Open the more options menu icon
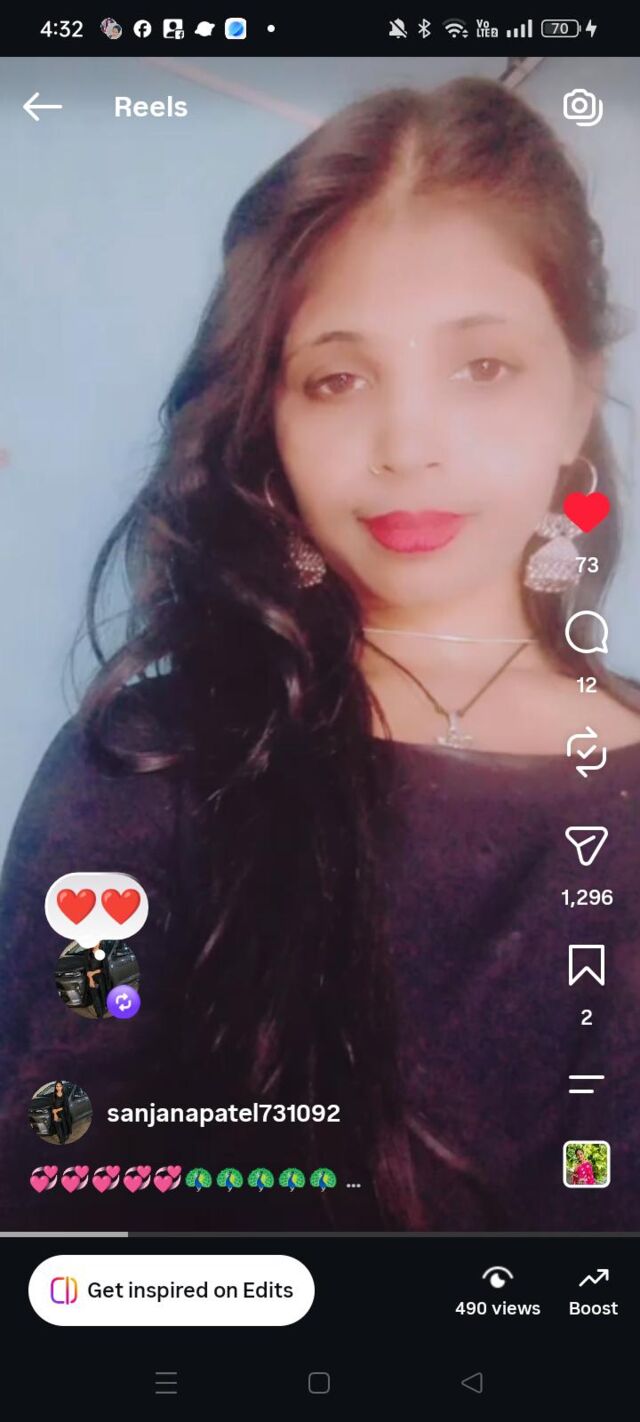 [x=586, y=1083]
